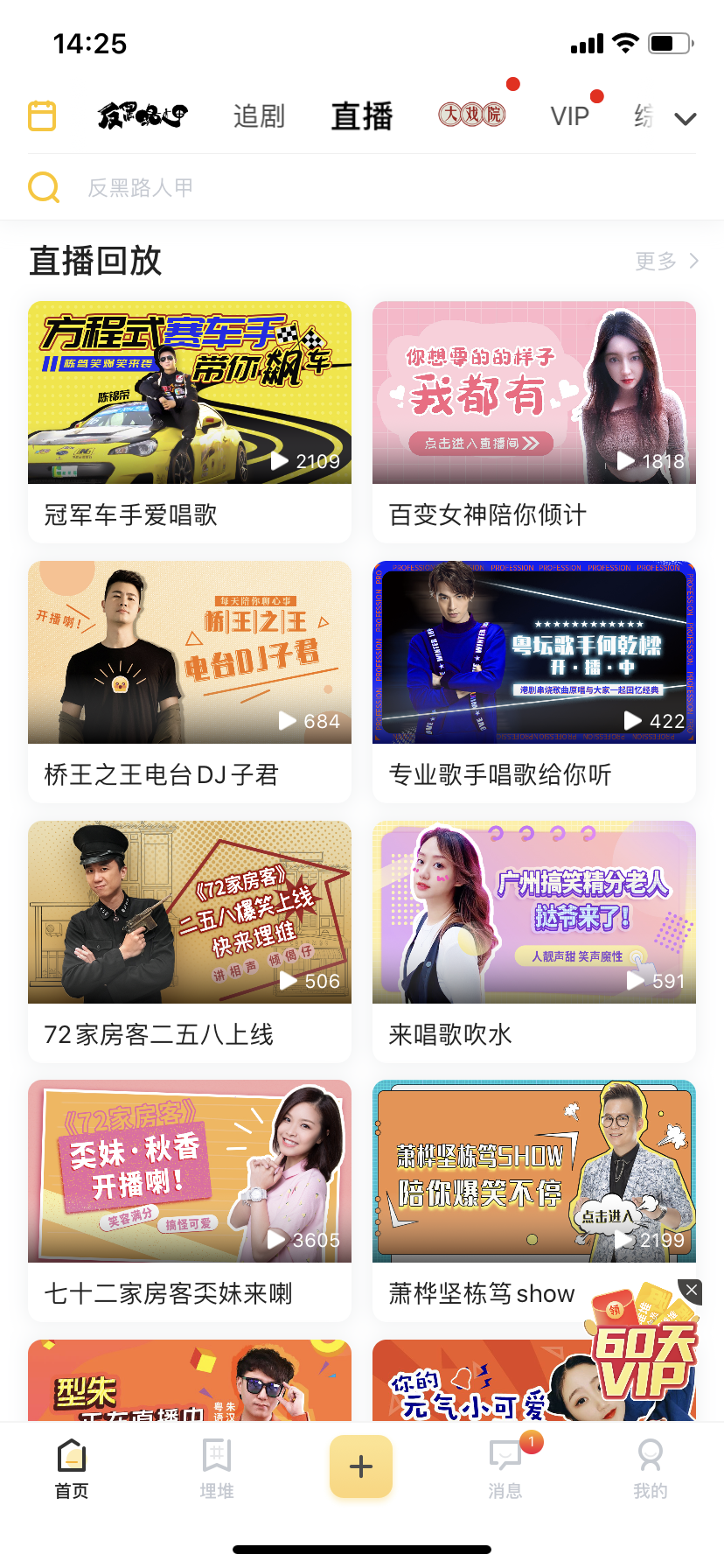Viewport: 724px width, 1568px height.
Task: Go to the 埋堆 tab
Action: coord(217,1468)
